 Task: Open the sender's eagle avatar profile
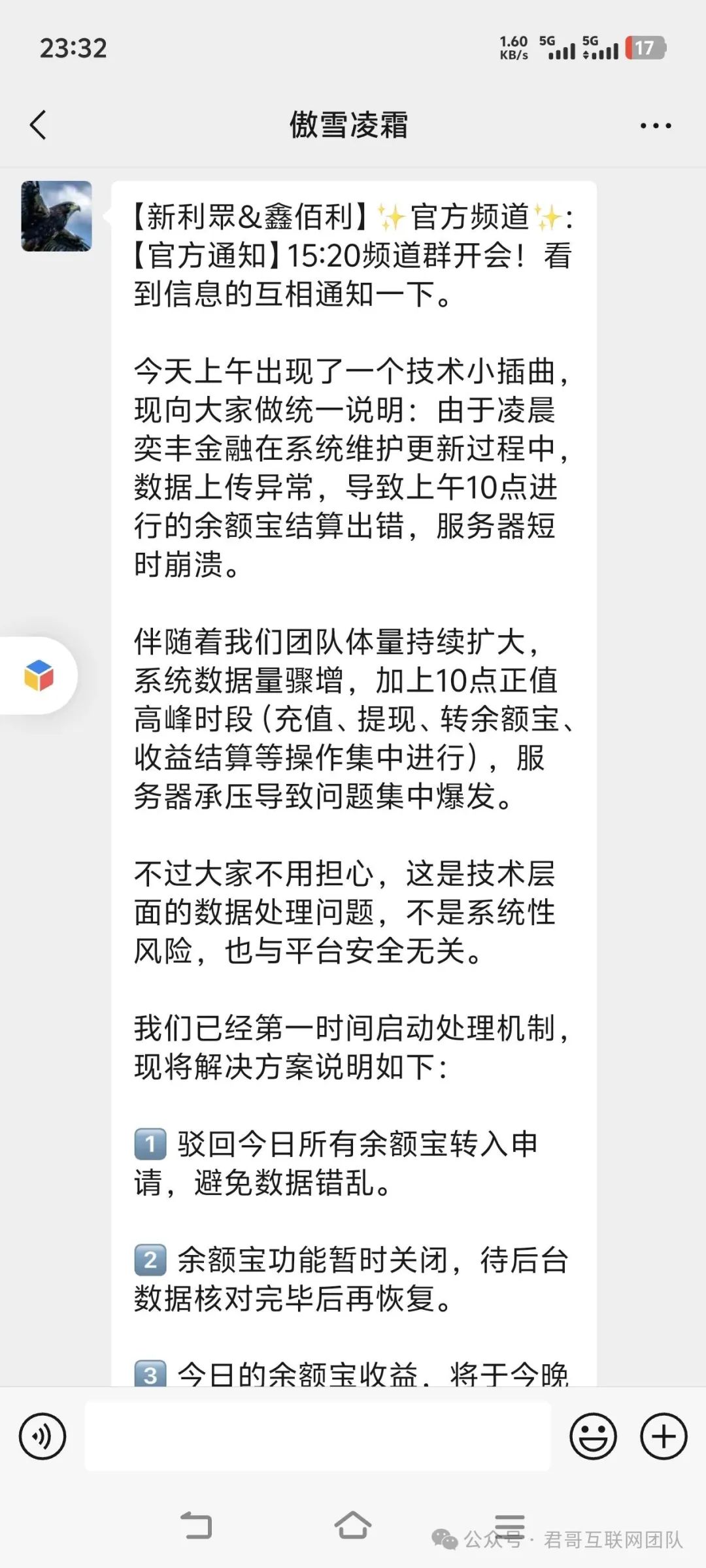57,216
